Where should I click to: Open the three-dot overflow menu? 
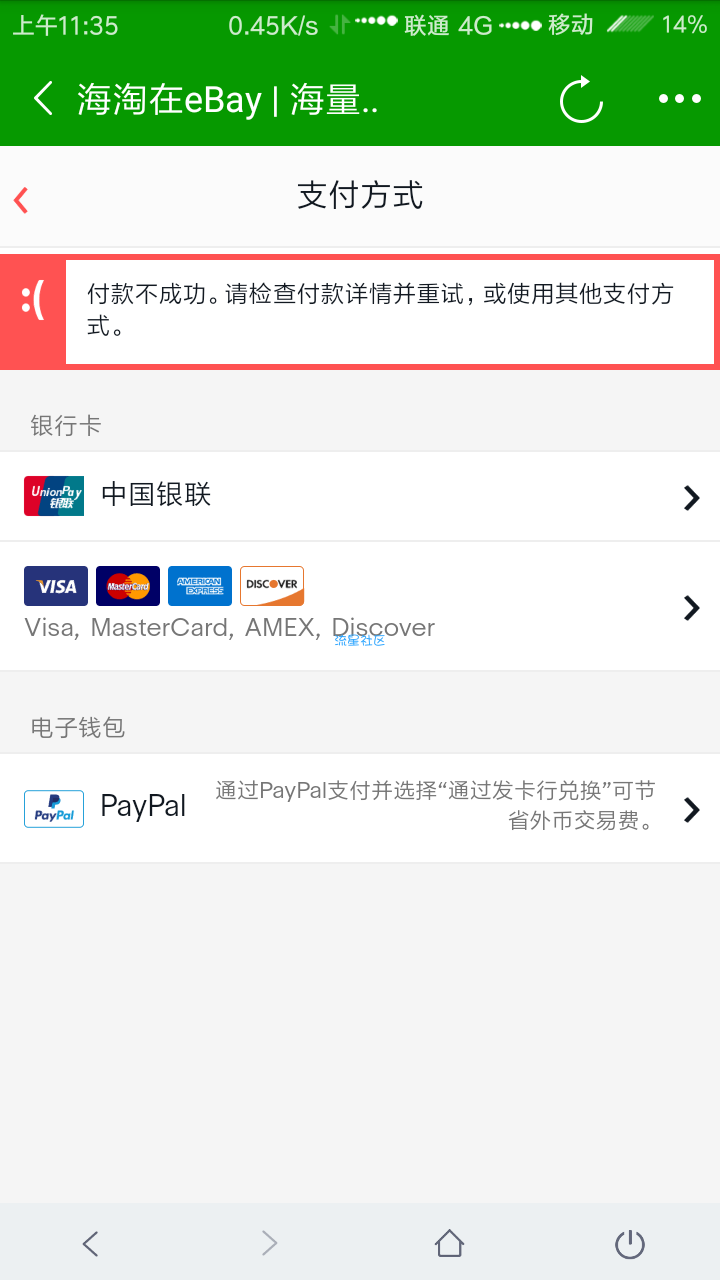[x=680, y=99]
